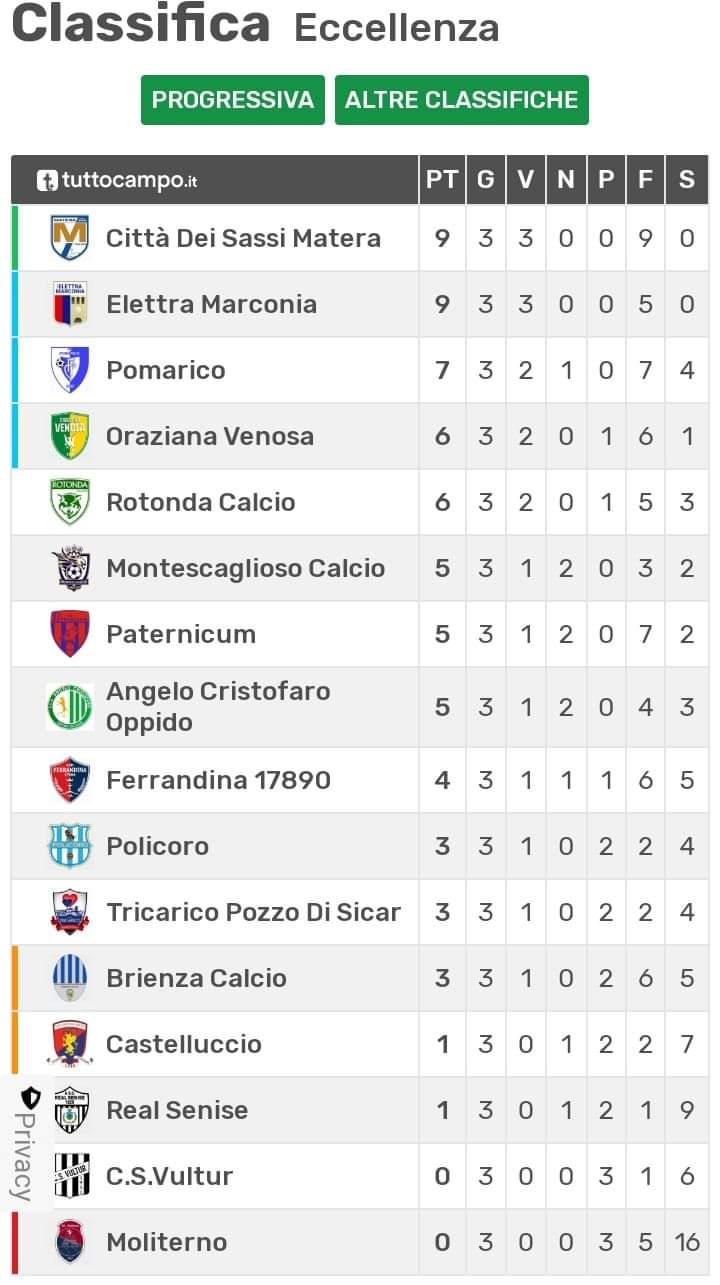720x1285 pixels.
Task: Select the Ferrandina 17890 row
Action: tap(360, 780)
